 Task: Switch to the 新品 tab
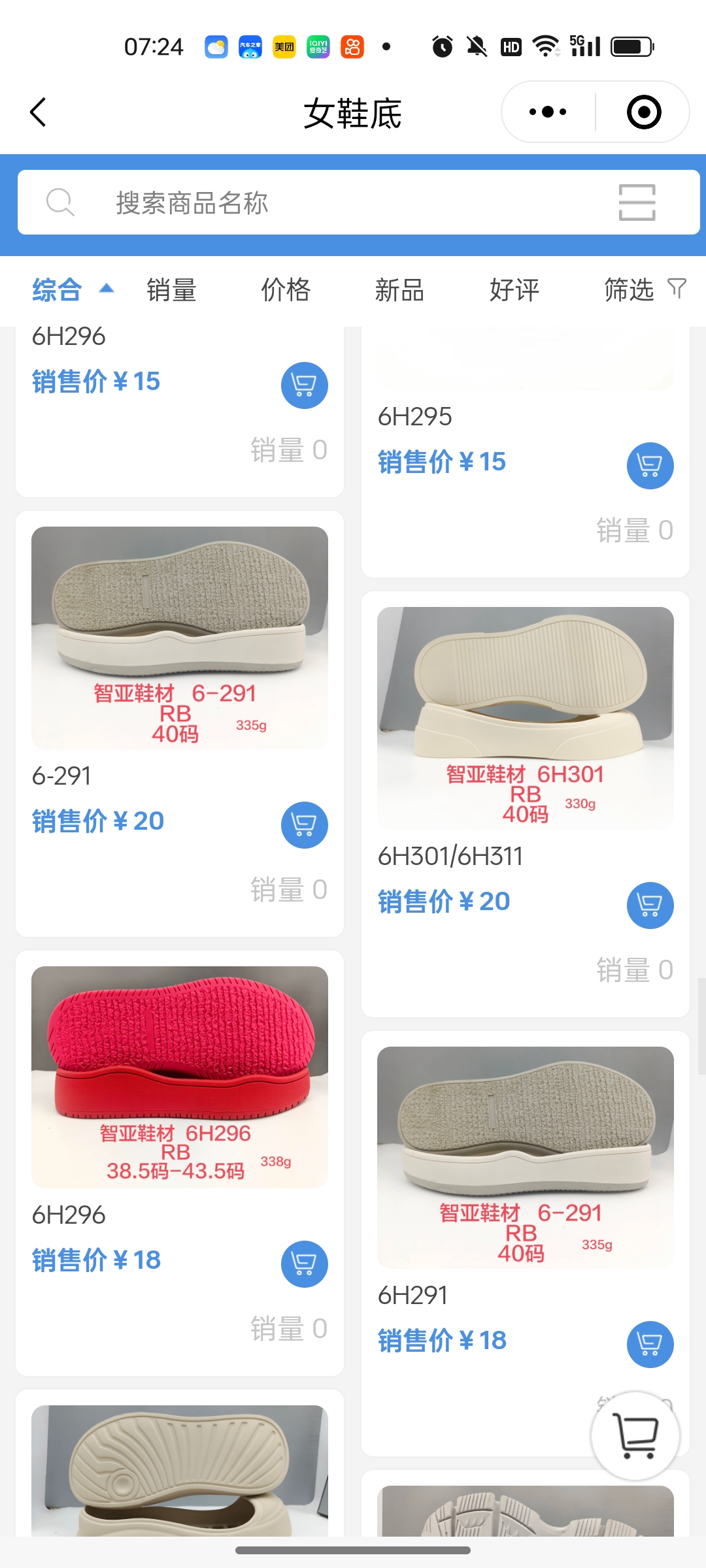(399, 290)
